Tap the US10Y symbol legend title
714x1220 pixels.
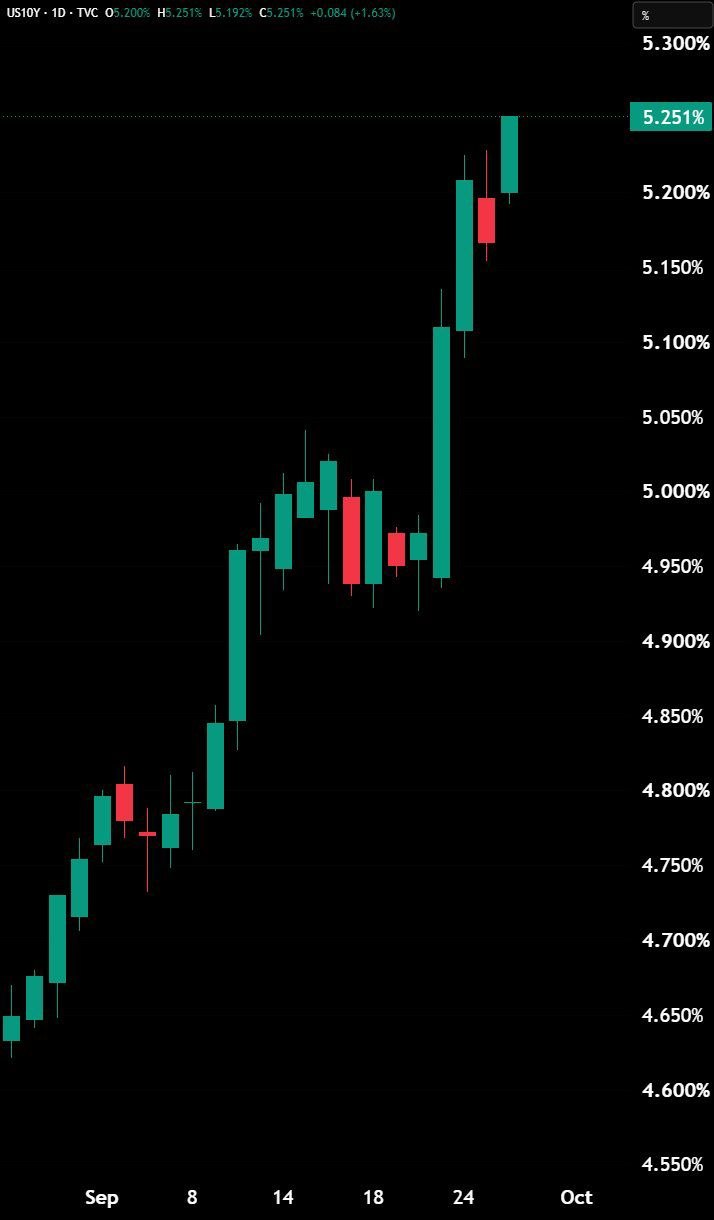[x=53, y=14]
